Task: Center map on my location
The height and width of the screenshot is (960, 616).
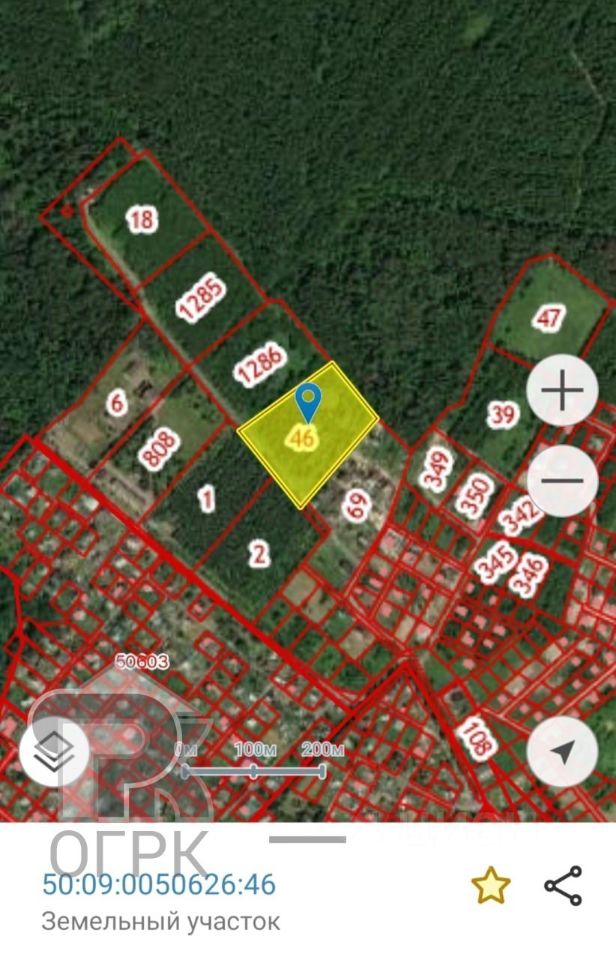Action: point(562,752)
